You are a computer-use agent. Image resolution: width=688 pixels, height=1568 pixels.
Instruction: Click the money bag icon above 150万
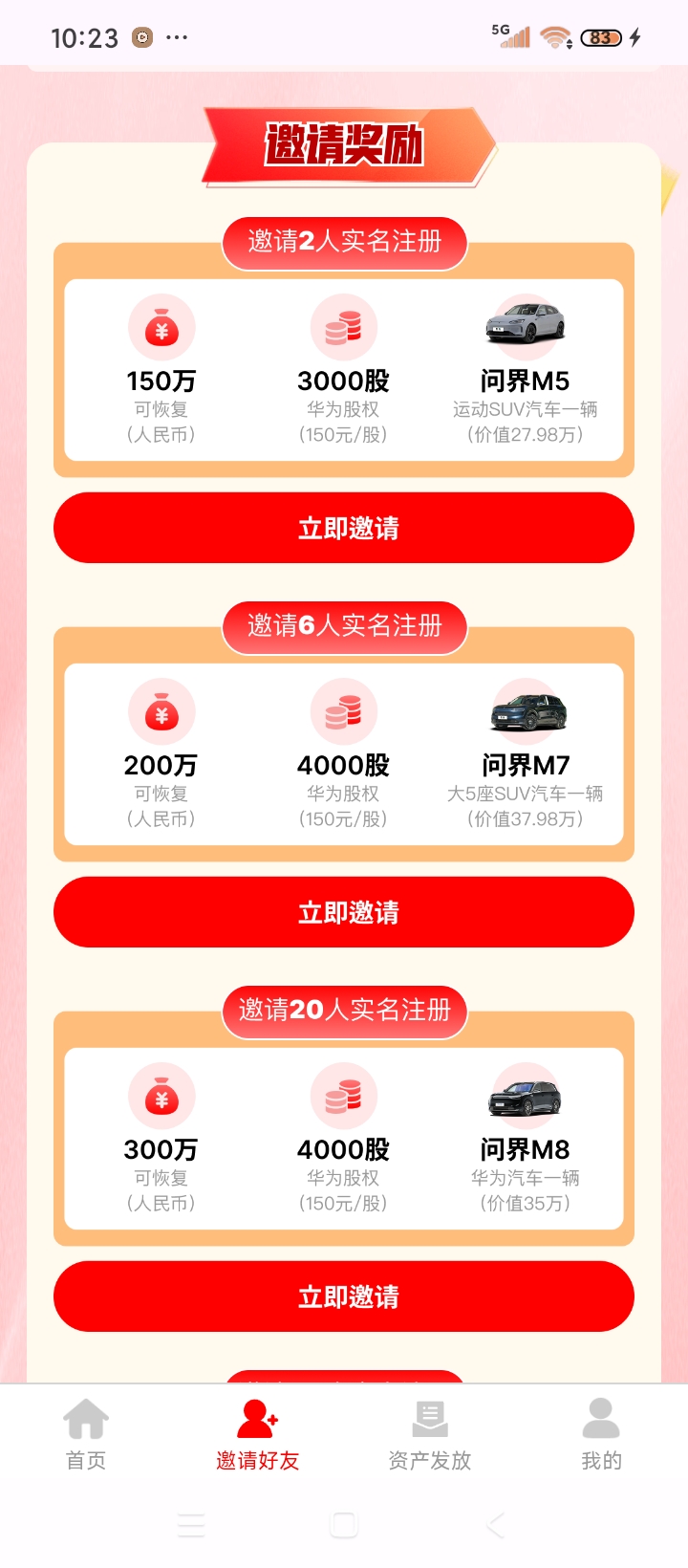pos(161,326)
